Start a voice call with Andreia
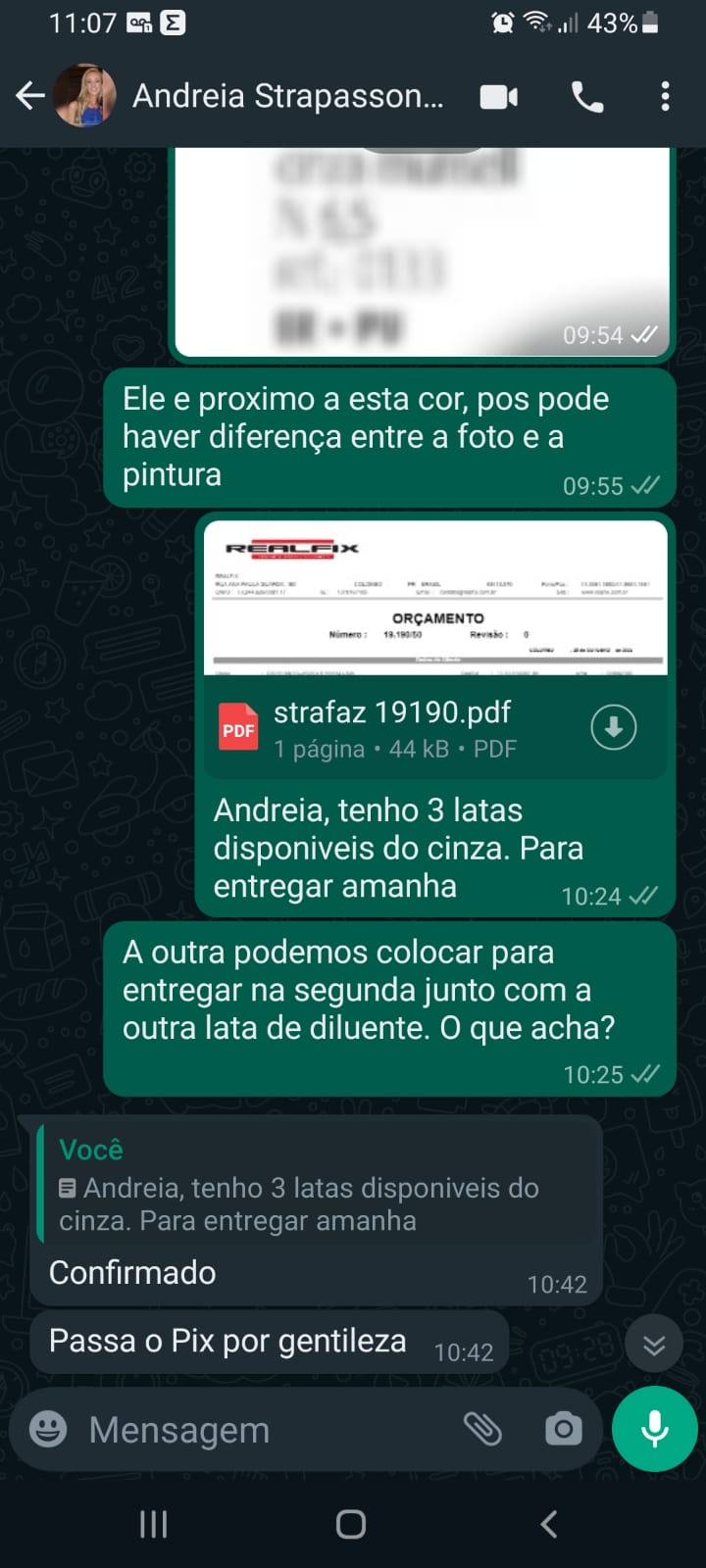 (x=587, y=97)
